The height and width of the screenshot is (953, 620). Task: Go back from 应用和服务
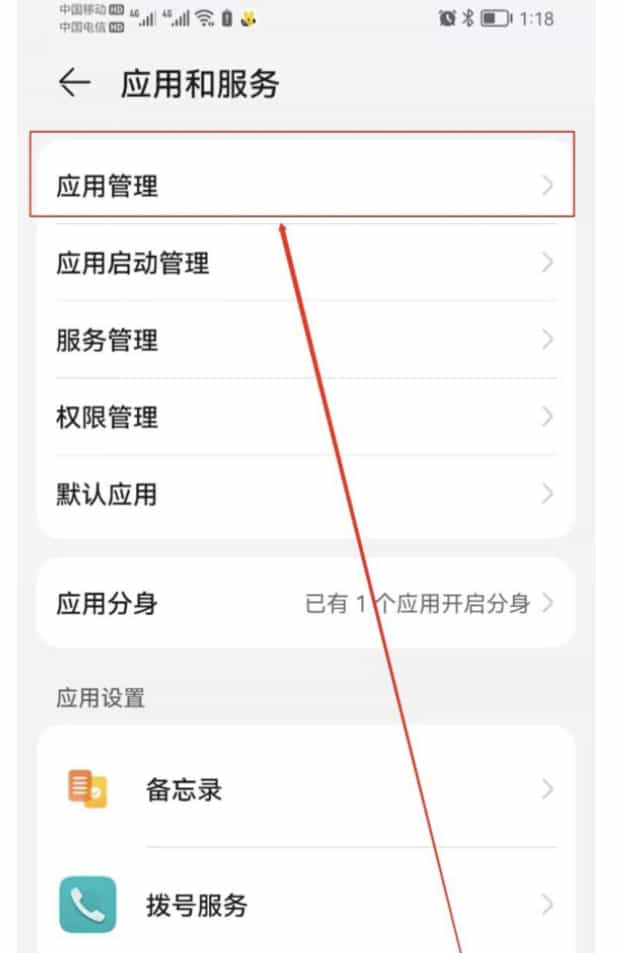(x=75, y=84)
